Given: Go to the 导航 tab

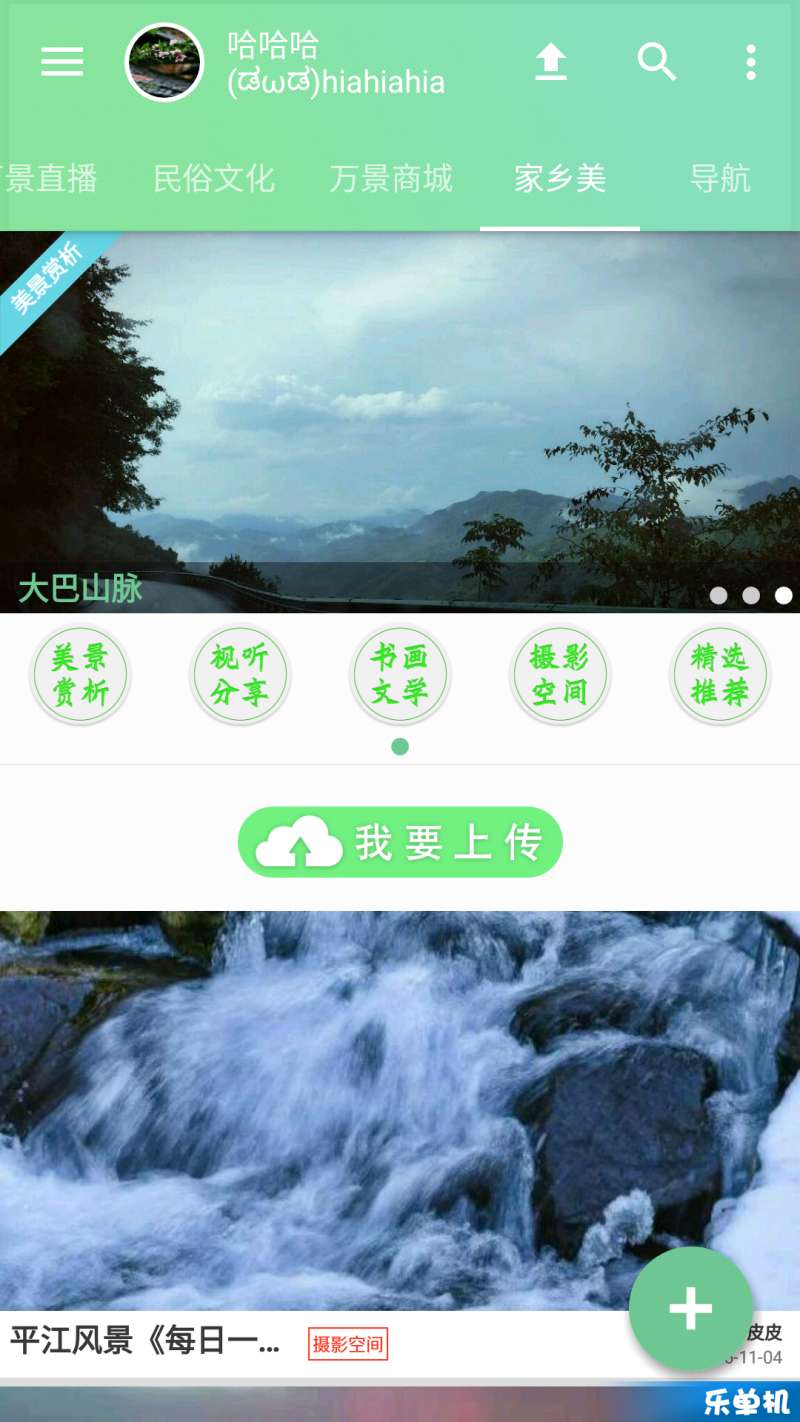Looking at the screenshot, I should coord(720,179).
